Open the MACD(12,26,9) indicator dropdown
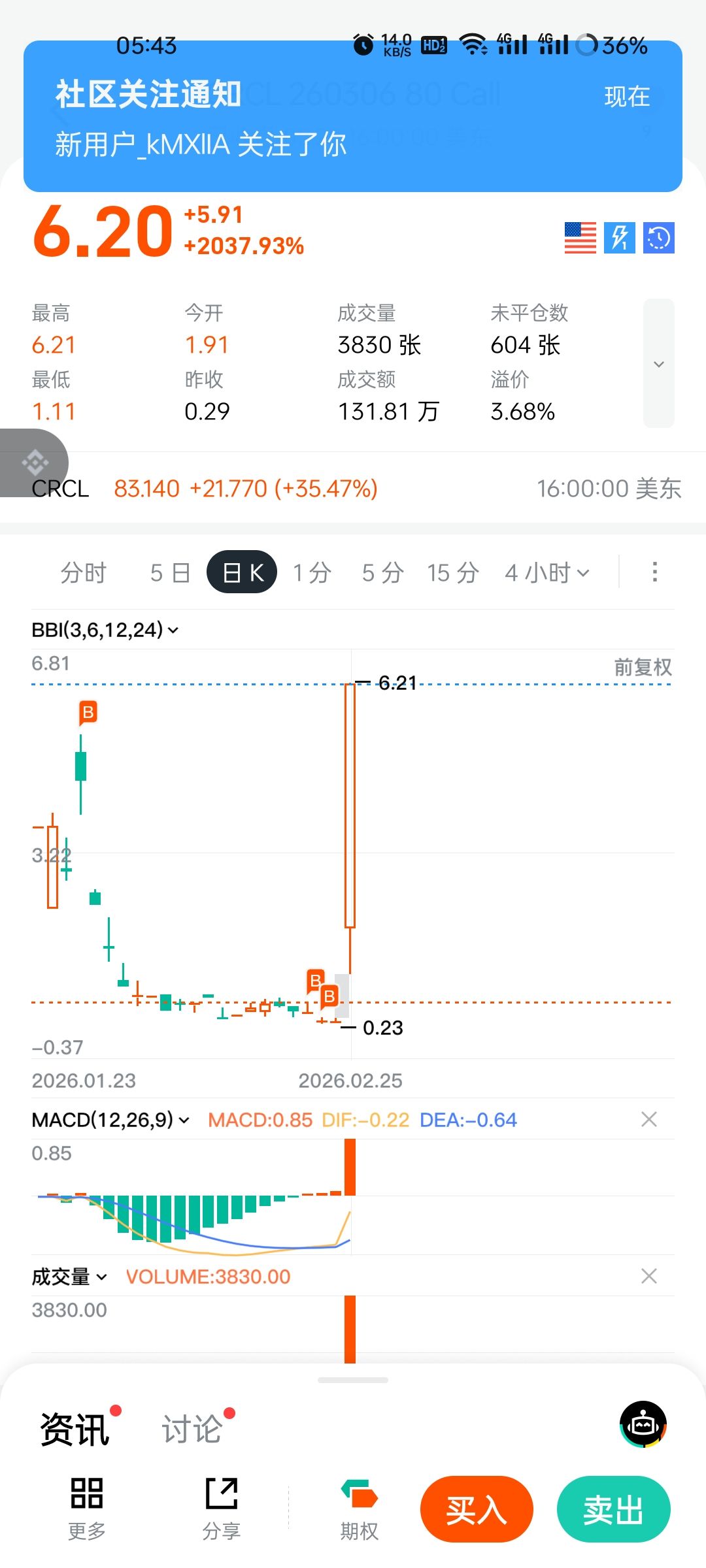This screenshot has height=1568, width=706. click(x=110, y=1120)
